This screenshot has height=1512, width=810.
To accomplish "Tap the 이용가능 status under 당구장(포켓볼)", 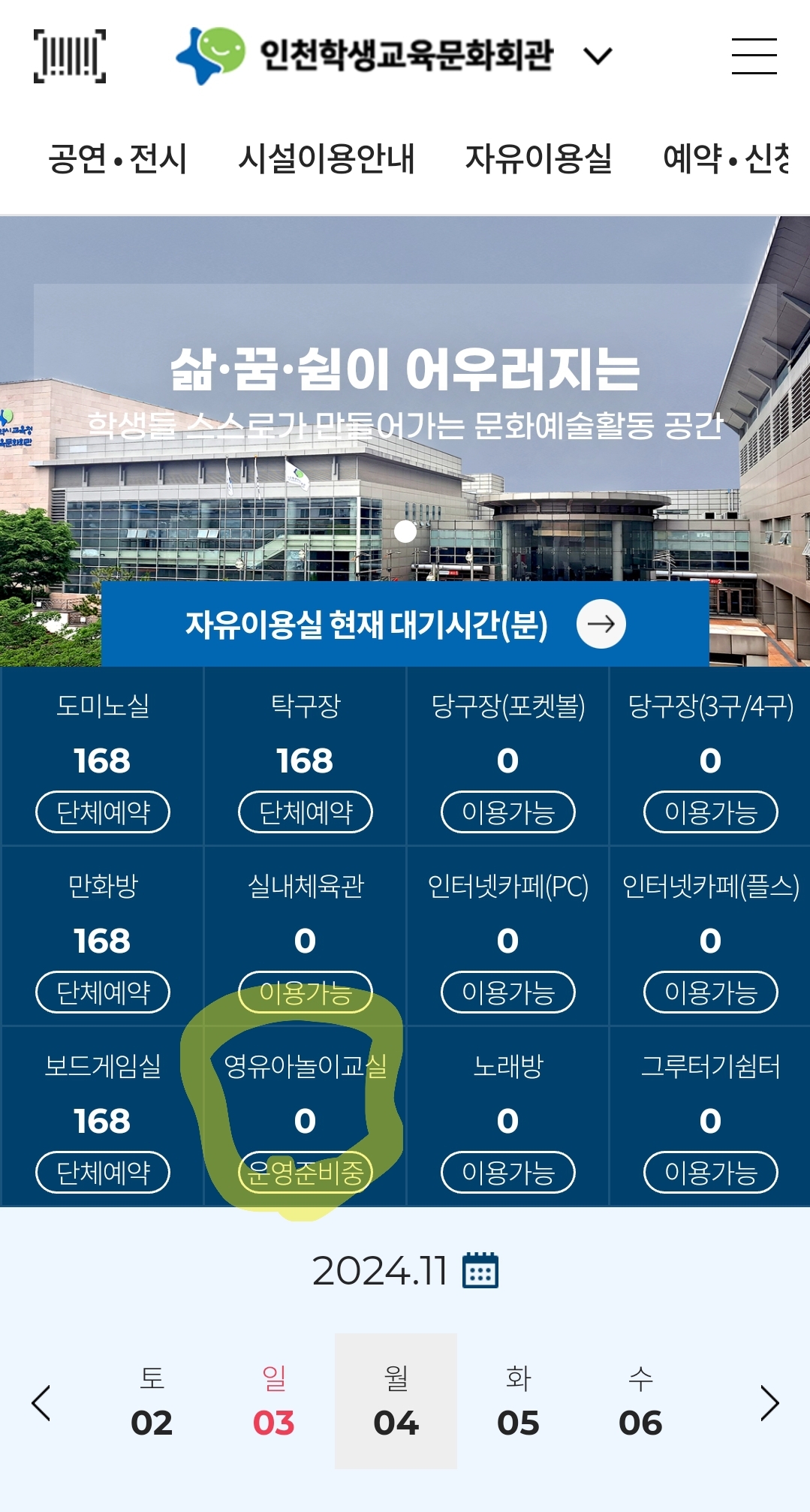I will click(507, 812).
